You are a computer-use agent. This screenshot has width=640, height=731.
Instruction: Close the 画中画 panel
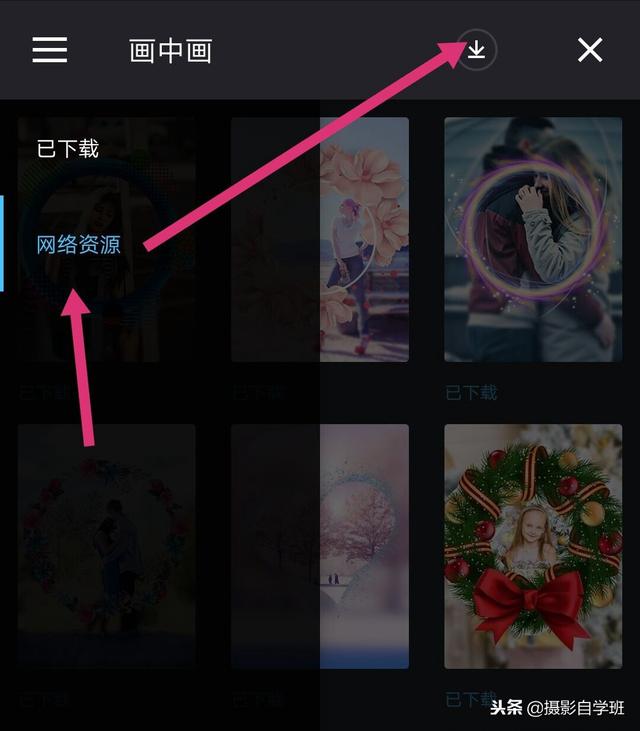[590, 50]
